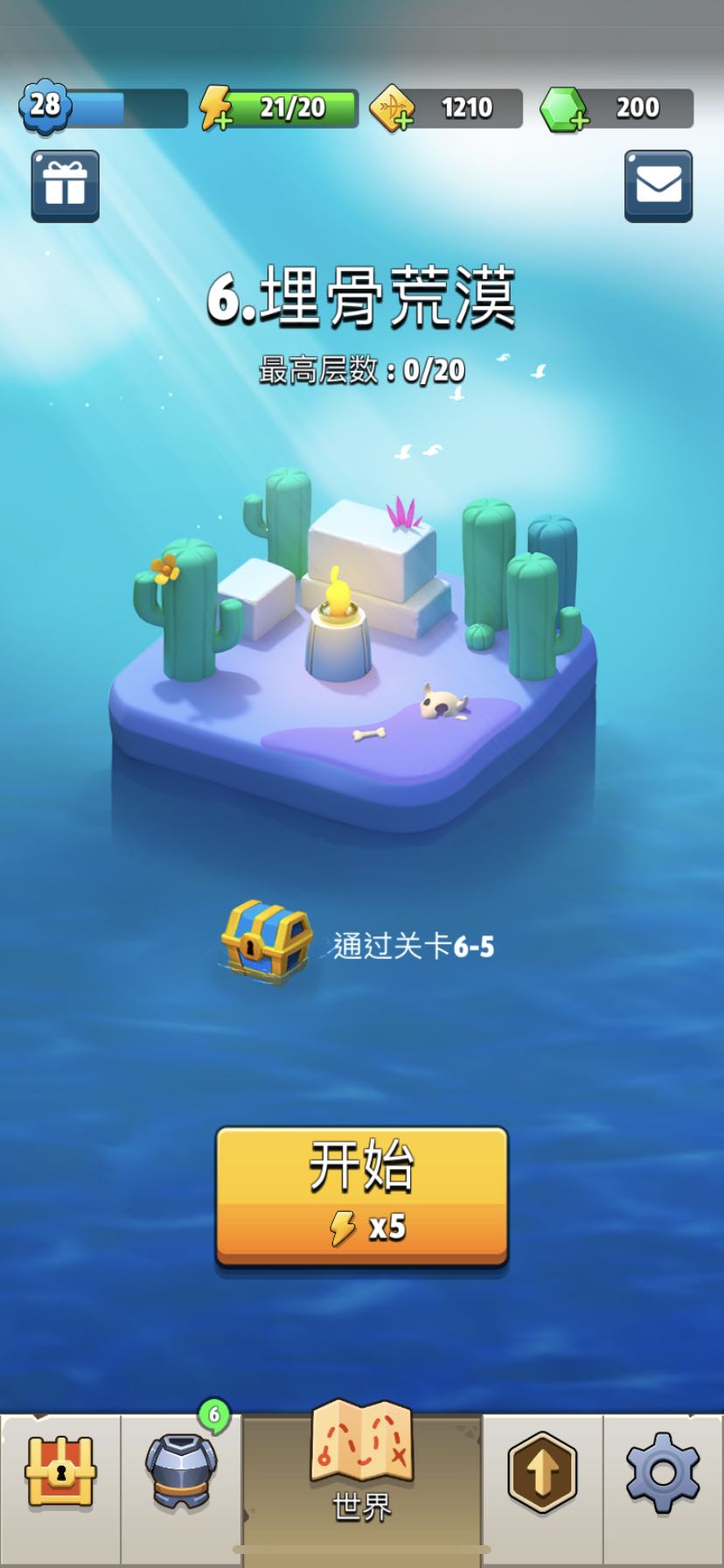Viewport: 724px width, 1568px height.
Task: Switch to the armor equipment tab
Action: (181, 1473)
